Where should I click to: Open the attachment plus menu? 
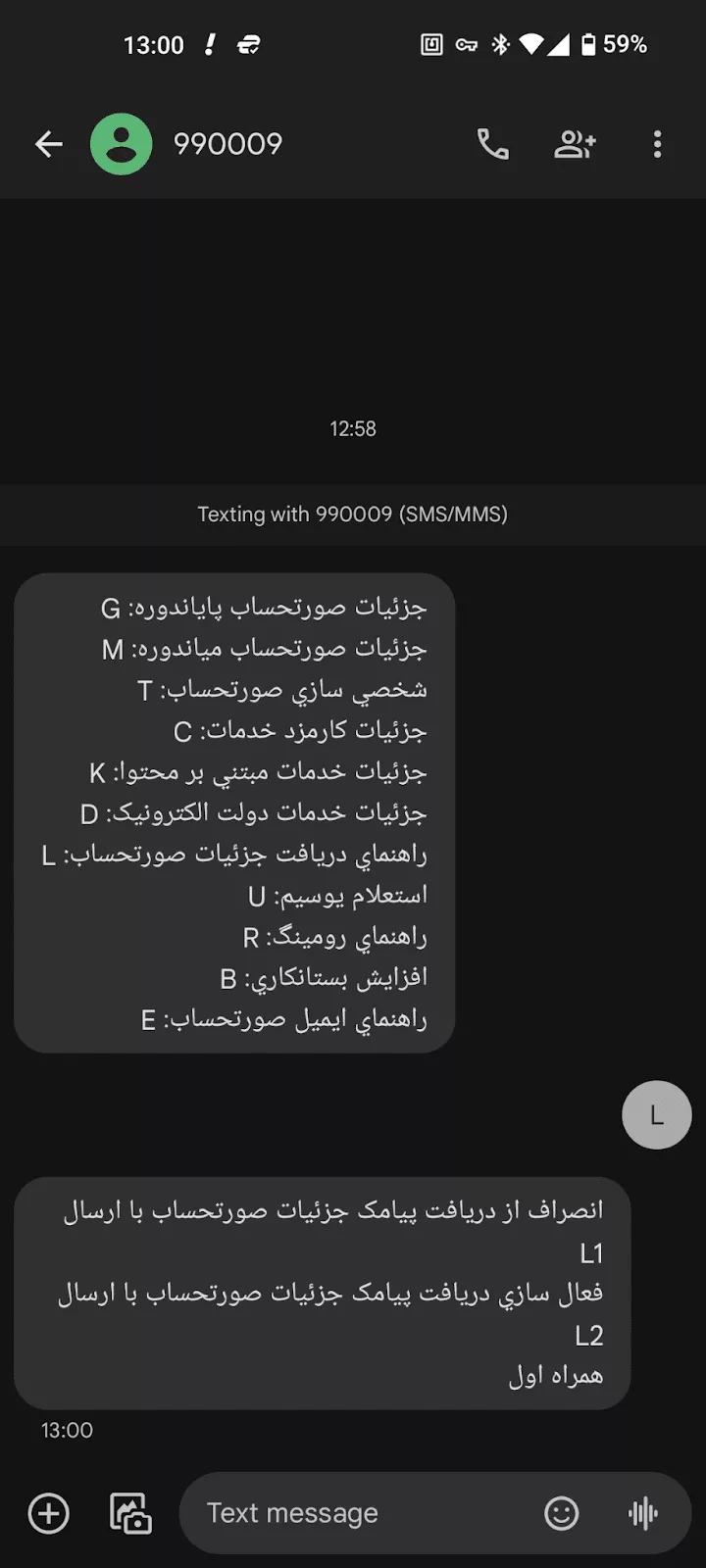(x=47, y=1513)
